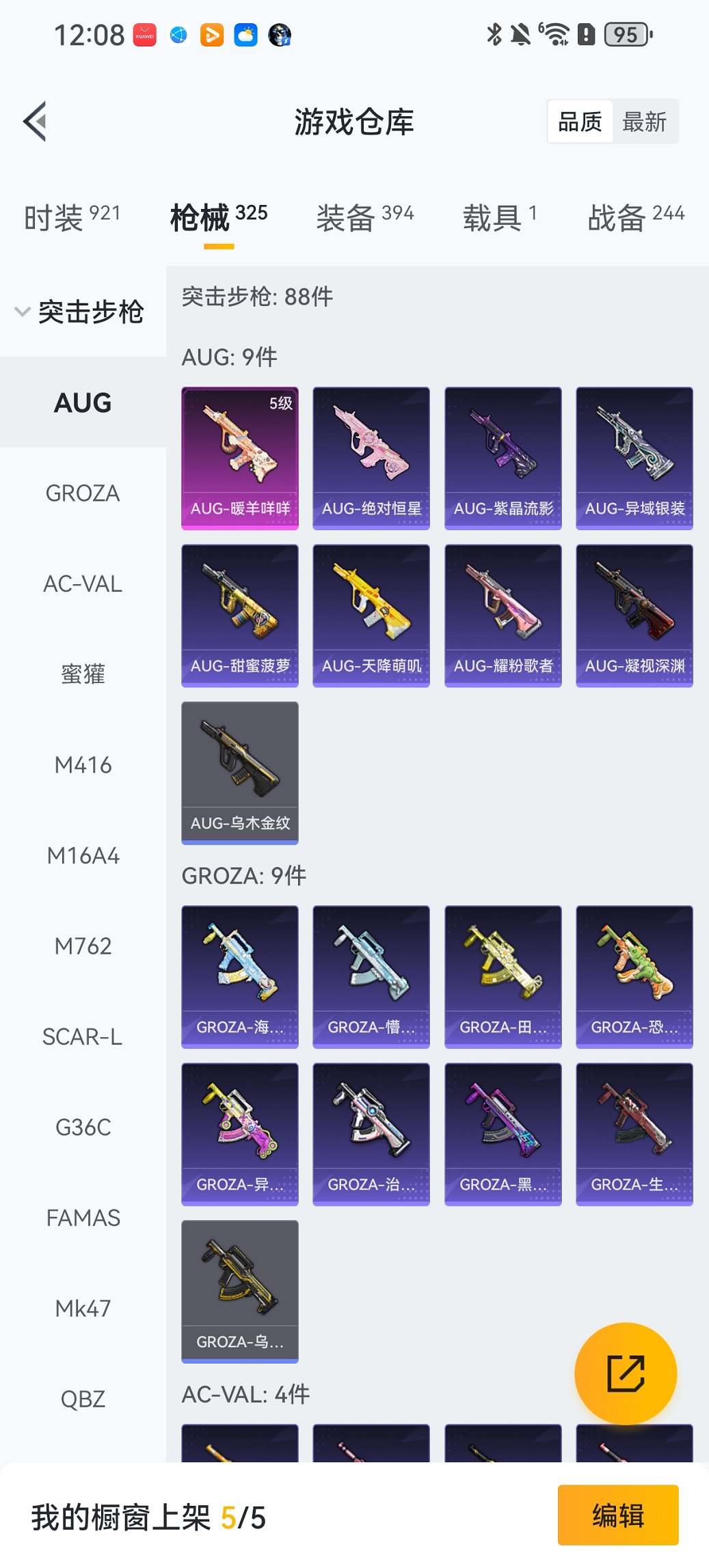
Task: Tap the 编辑 button for showcase
Action: click(x=618, y=1515)
